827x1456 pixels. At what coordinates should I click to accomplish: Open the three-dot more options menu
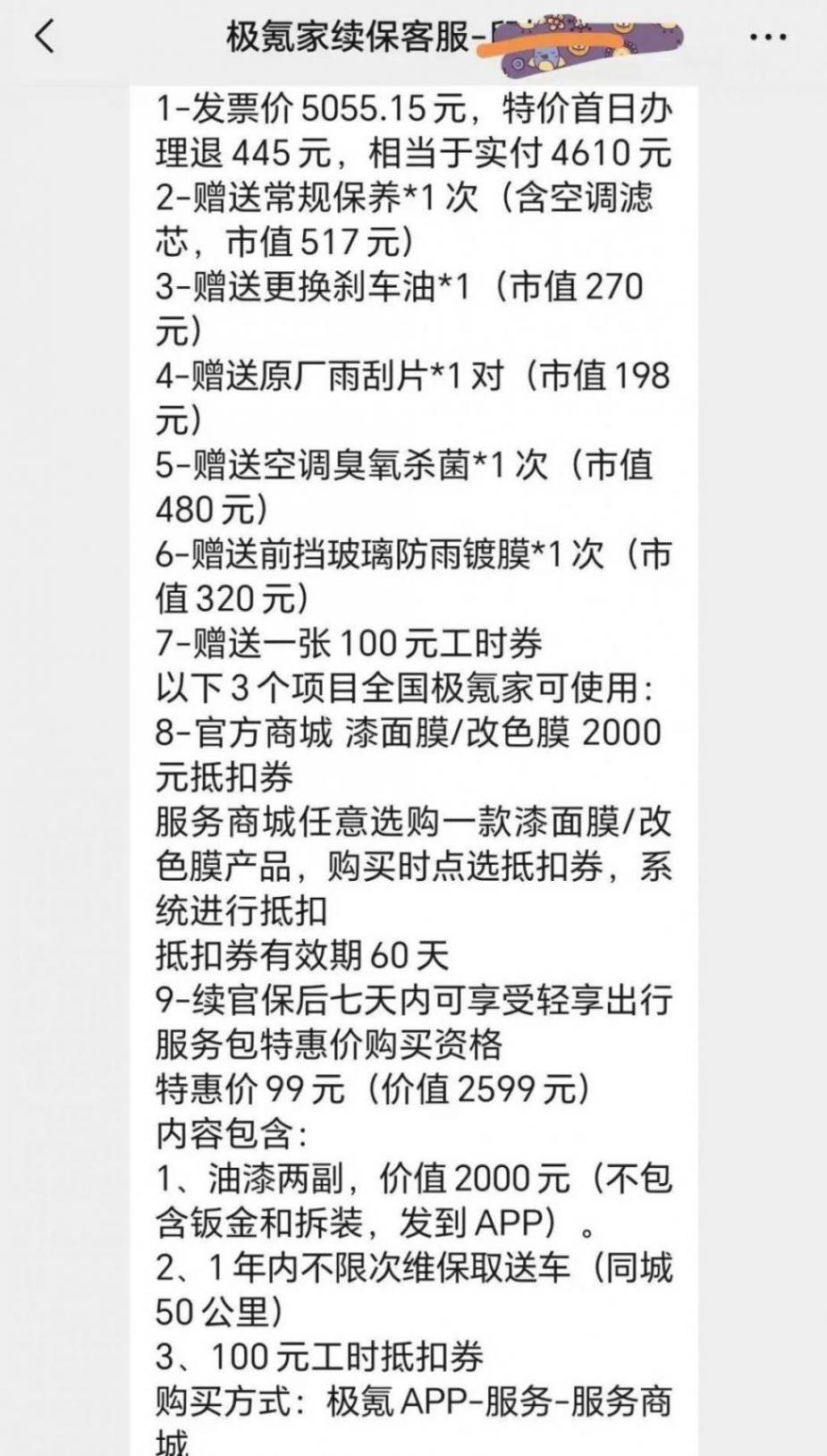[767, 38]
